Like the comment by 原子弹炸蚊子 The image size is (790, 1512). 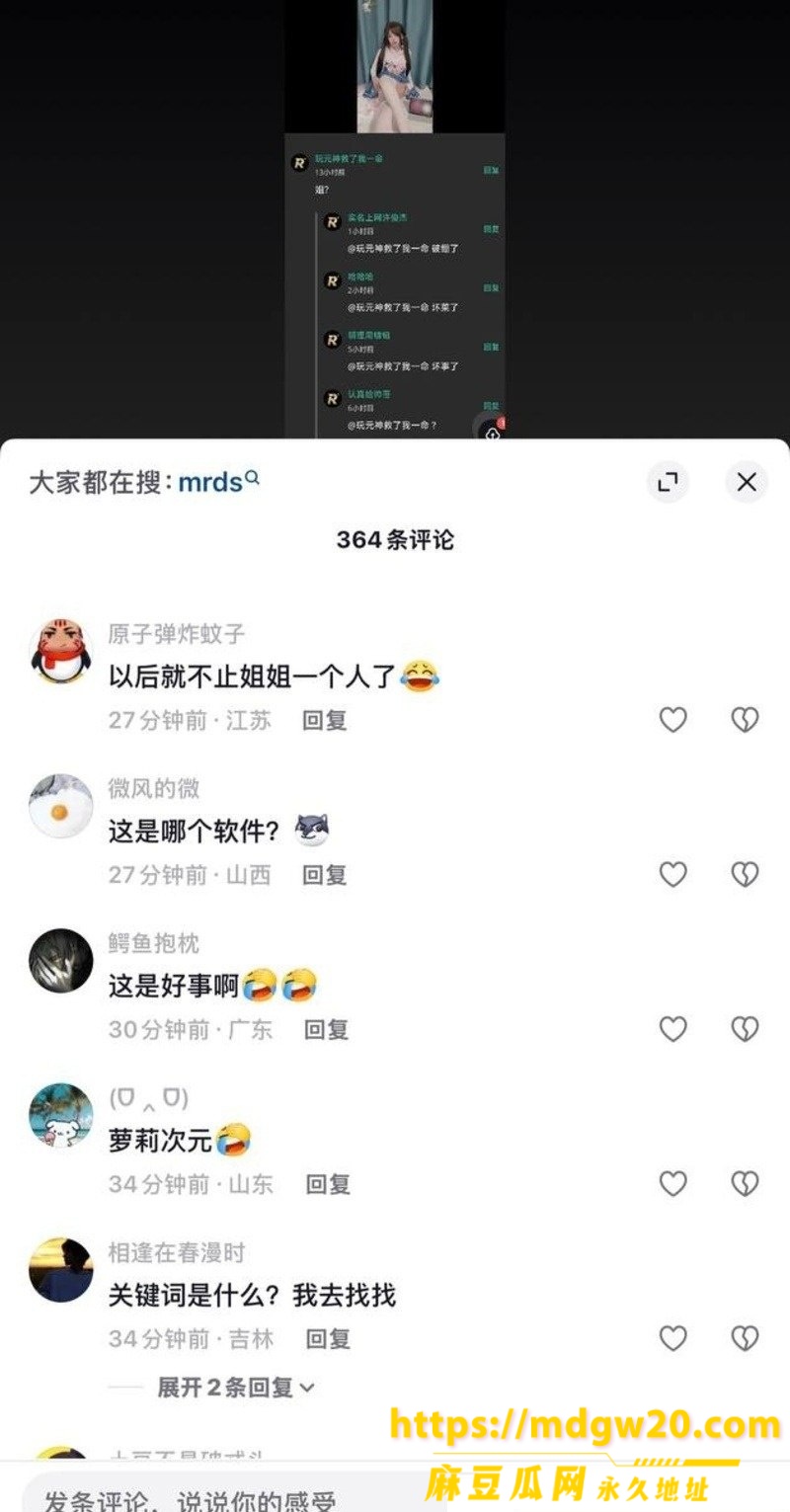(x=672, y=720)
